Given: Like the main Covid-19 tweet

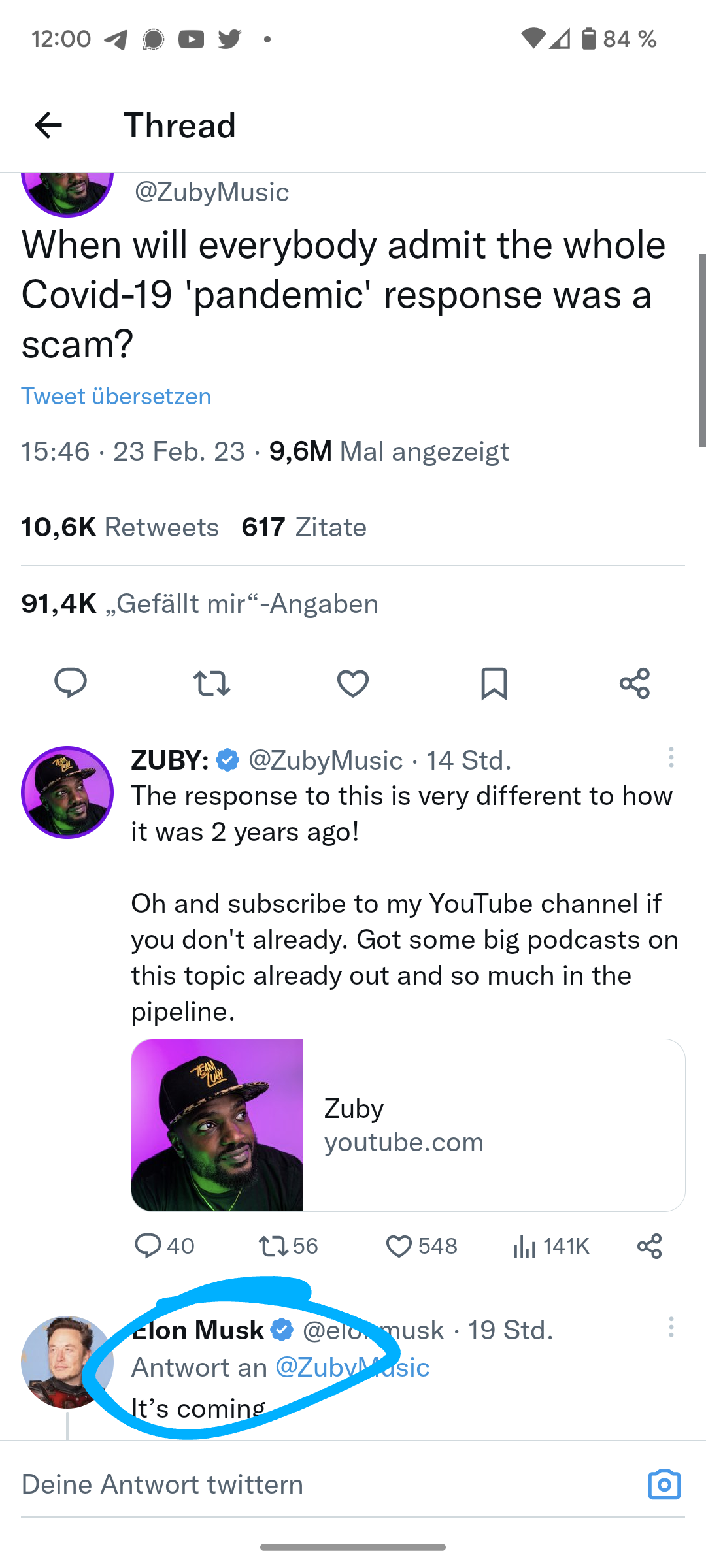Looking at the screenshot, I should [353, 683].
